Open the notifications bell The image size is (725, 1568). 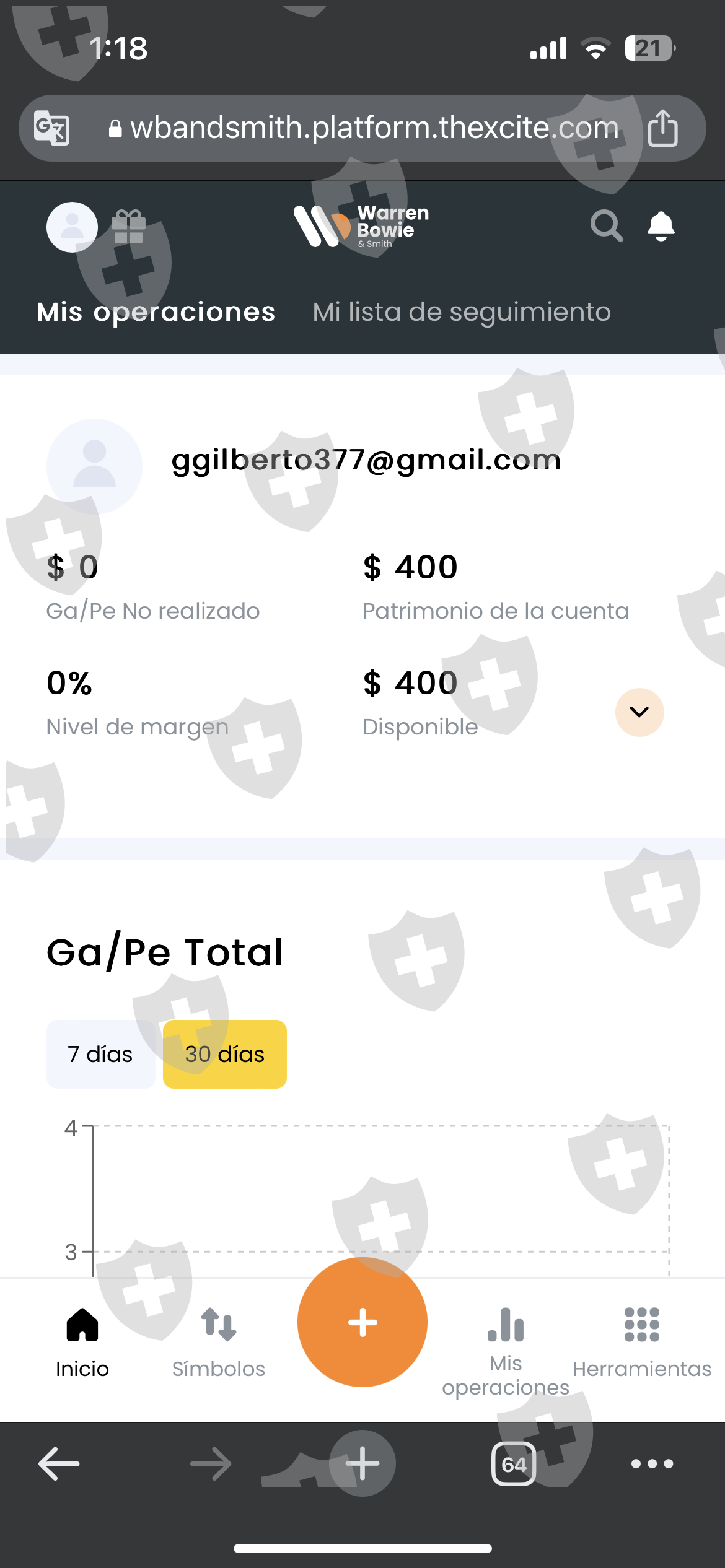coord(661,226)
